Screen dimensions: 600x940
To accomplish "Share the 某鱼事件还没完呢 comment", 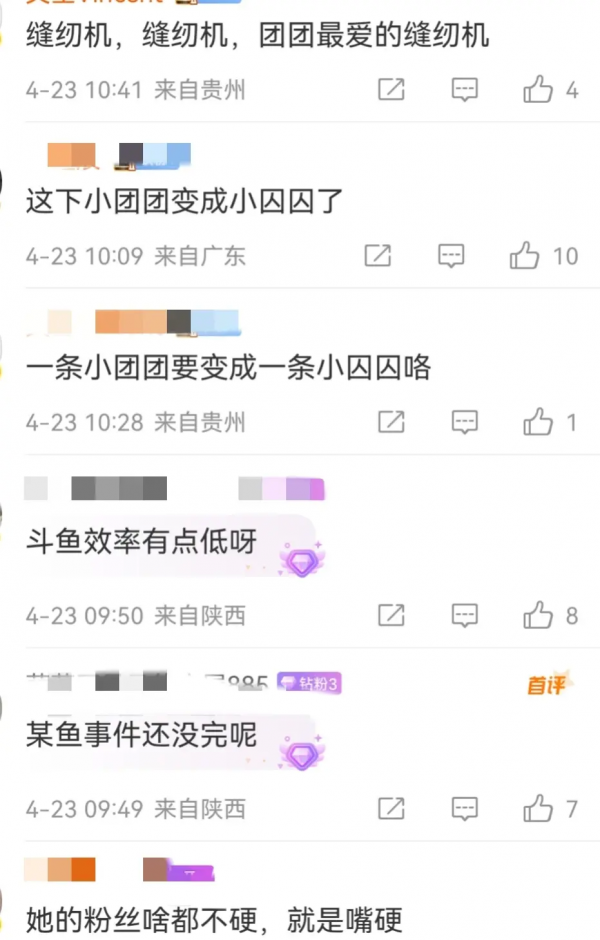I will [x=391, y=807].
